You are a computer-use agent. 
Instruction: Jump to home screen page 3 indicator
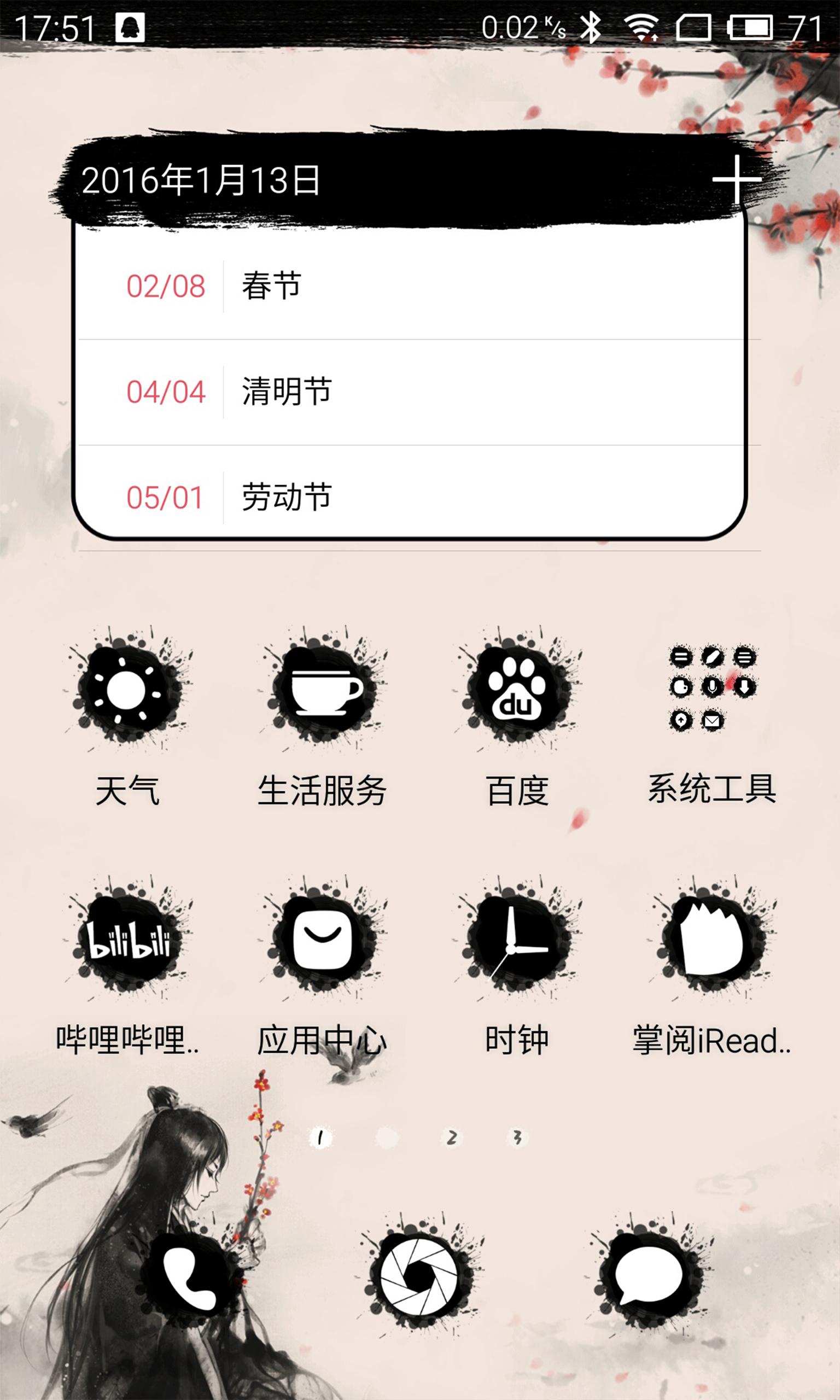[517, 1137]
